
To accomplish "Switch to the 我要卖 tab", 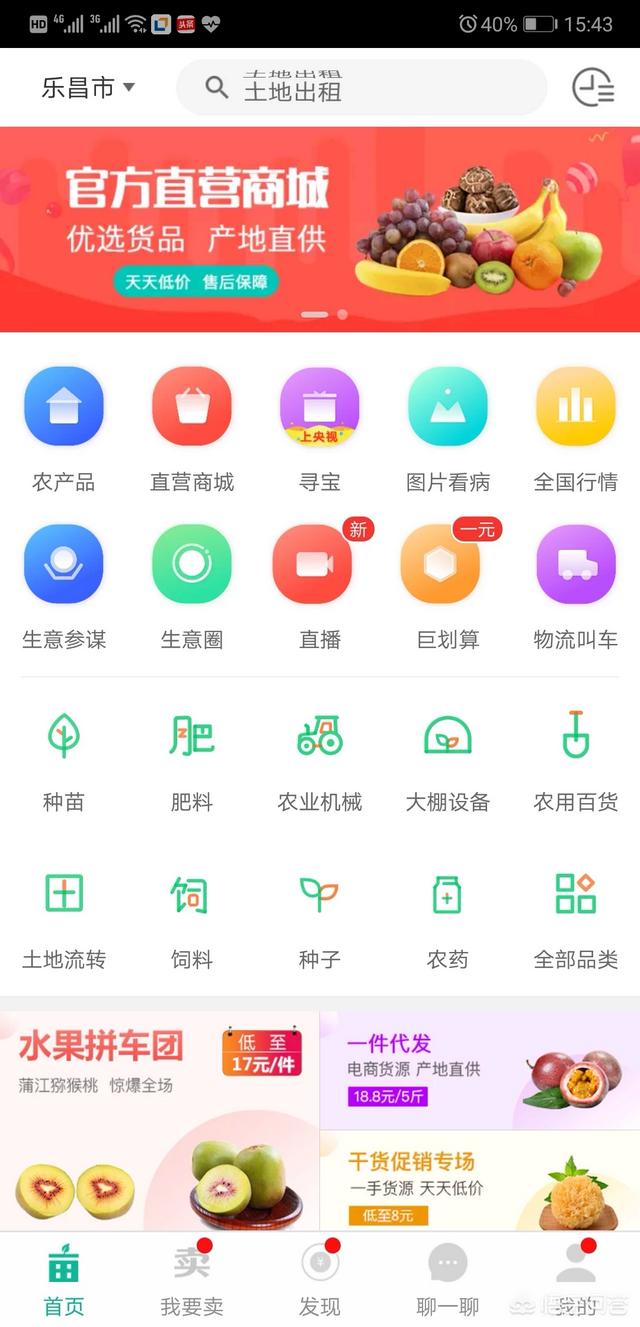I will [x=192, y=1280].
